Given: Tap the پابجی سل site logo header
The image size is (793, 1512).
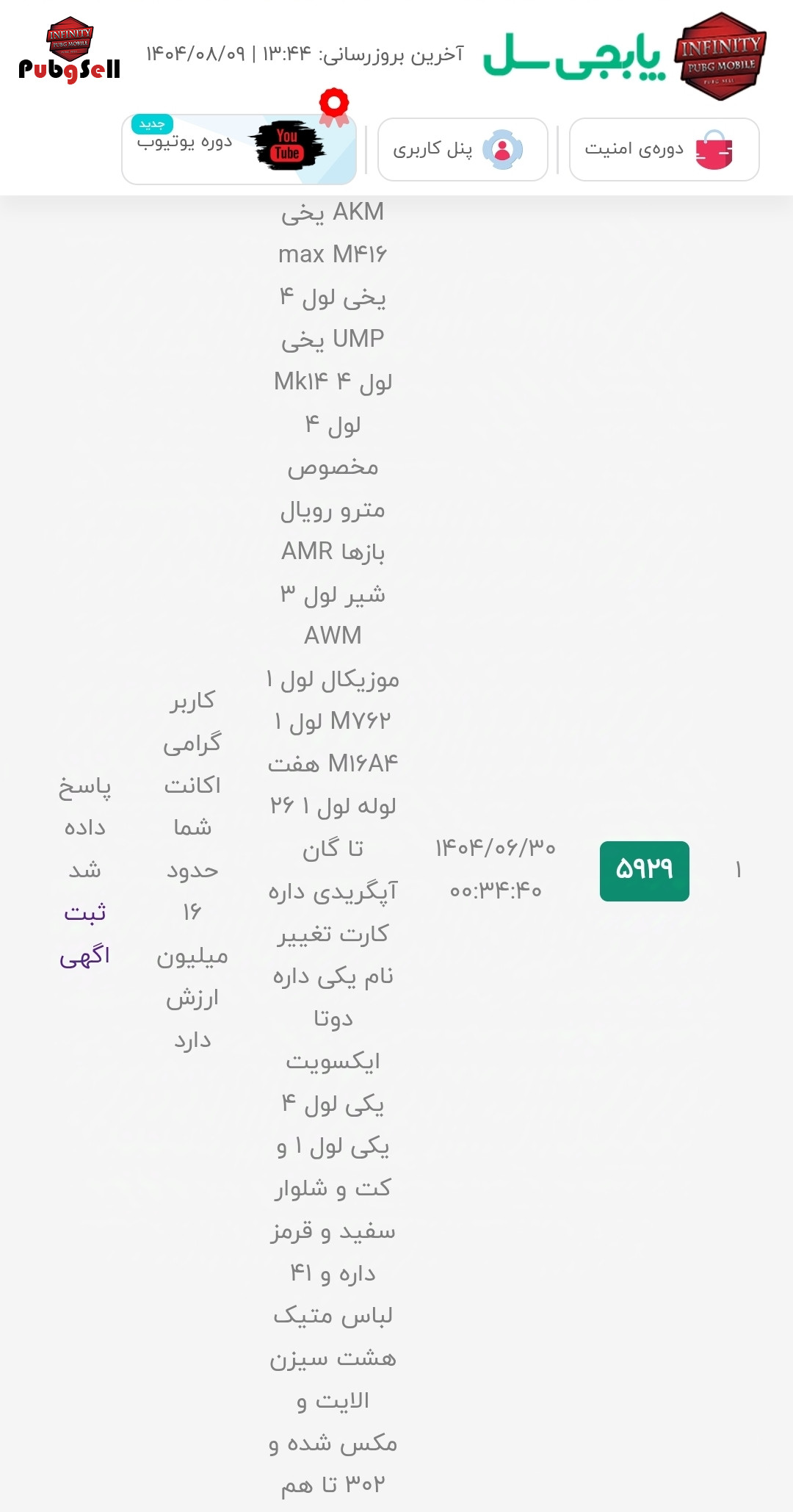Looking at the screenshot, I should 624,56.
